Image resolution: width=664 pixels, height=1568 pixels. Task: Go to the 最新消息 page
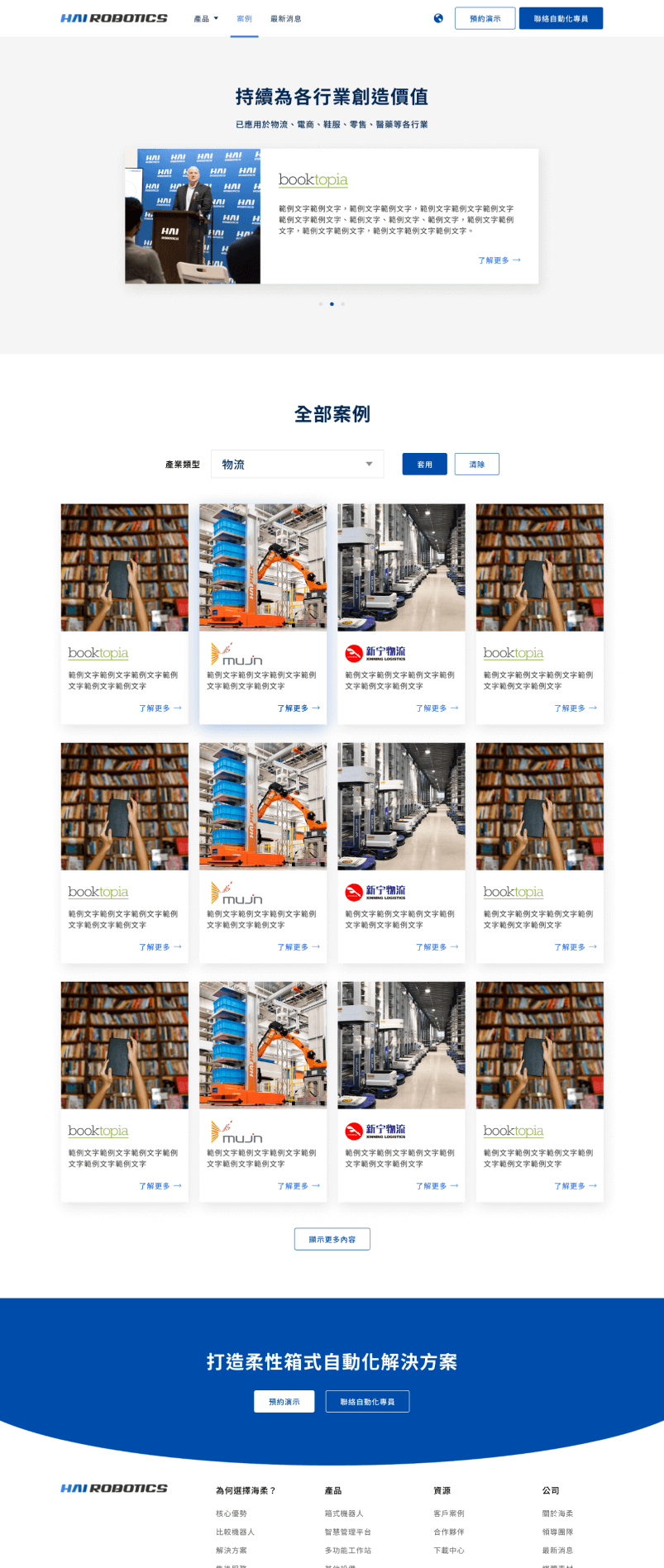285,19
